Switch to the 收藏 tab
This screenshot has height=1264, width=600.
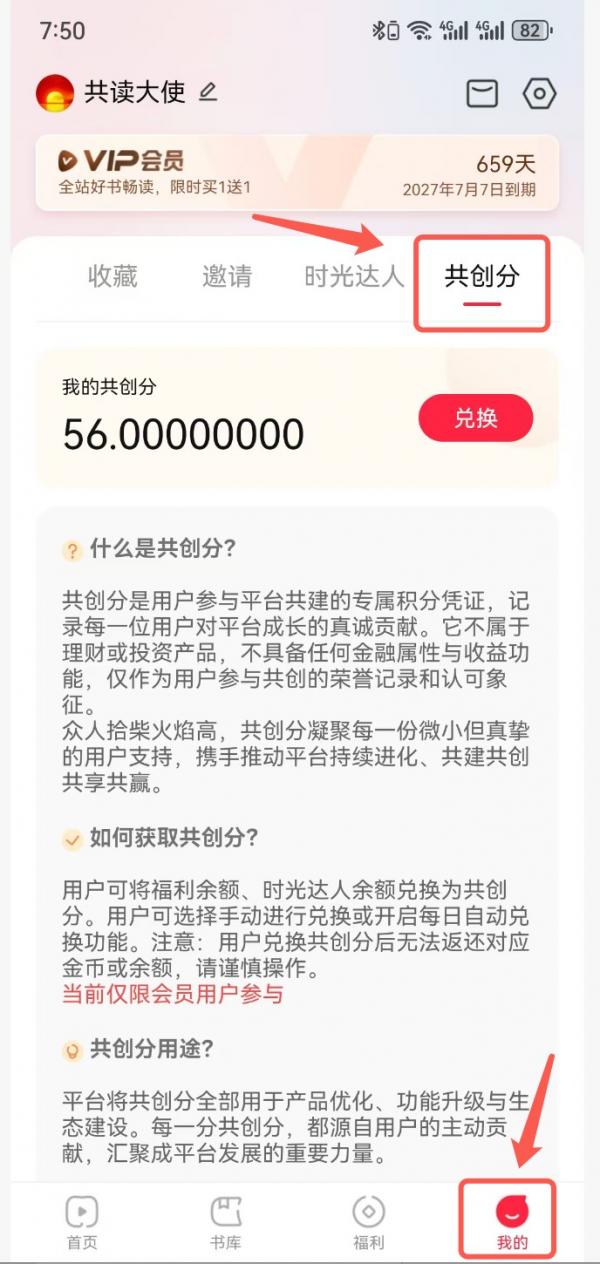coord(112,276)
